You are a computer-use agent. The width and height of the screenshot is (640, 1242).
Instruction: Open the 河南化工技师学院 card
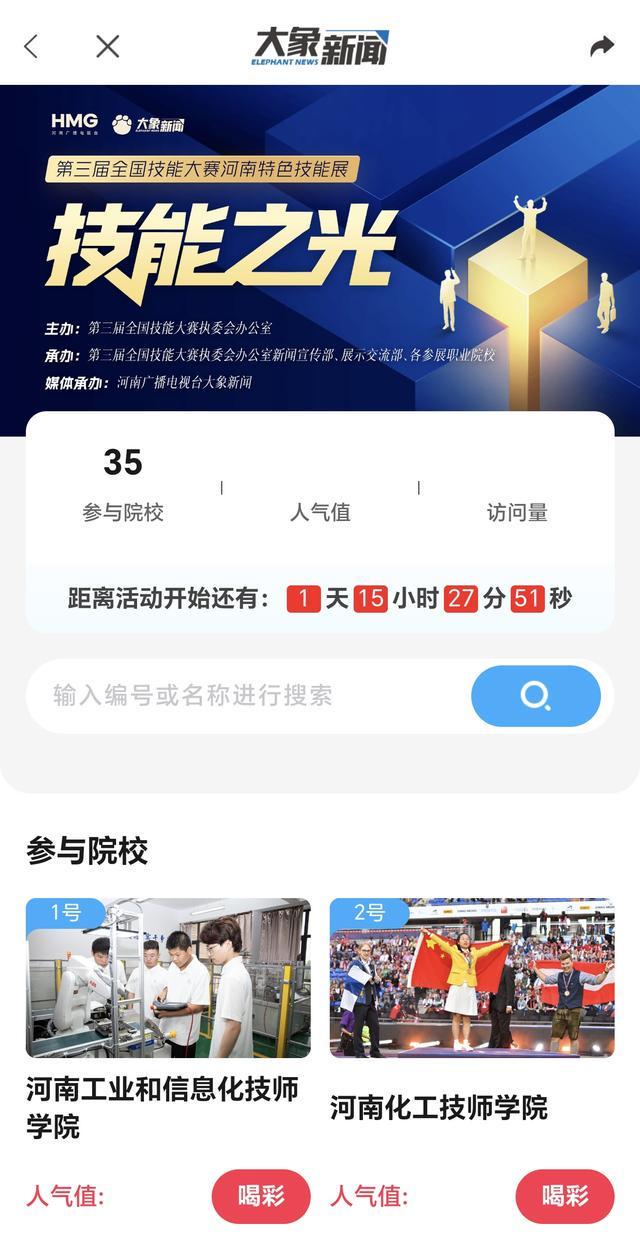[472, 978]
